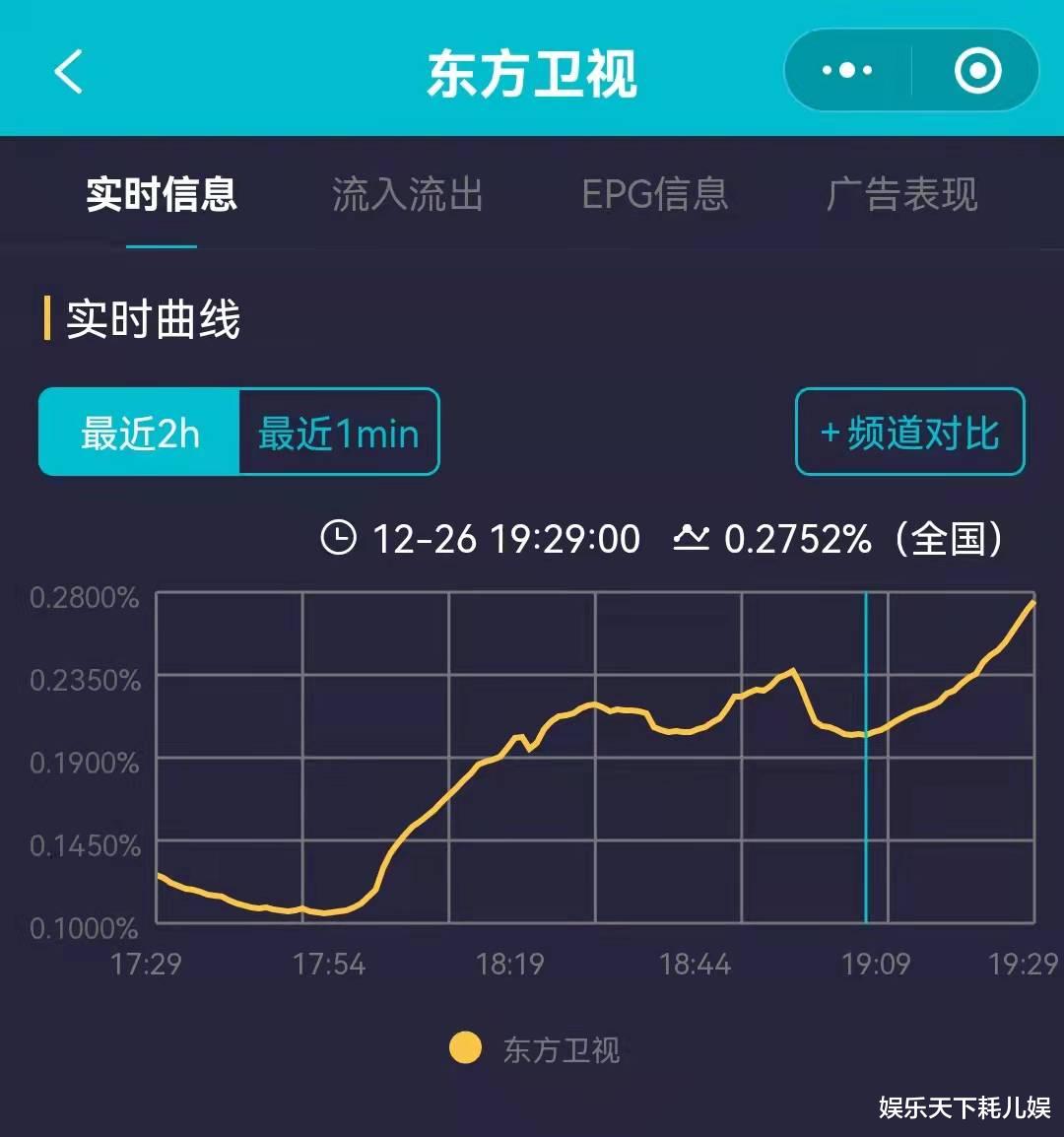Click the rating value 0.2752% label
The width and height of the screenshot is (1064, 1137).
coord(798,538)
